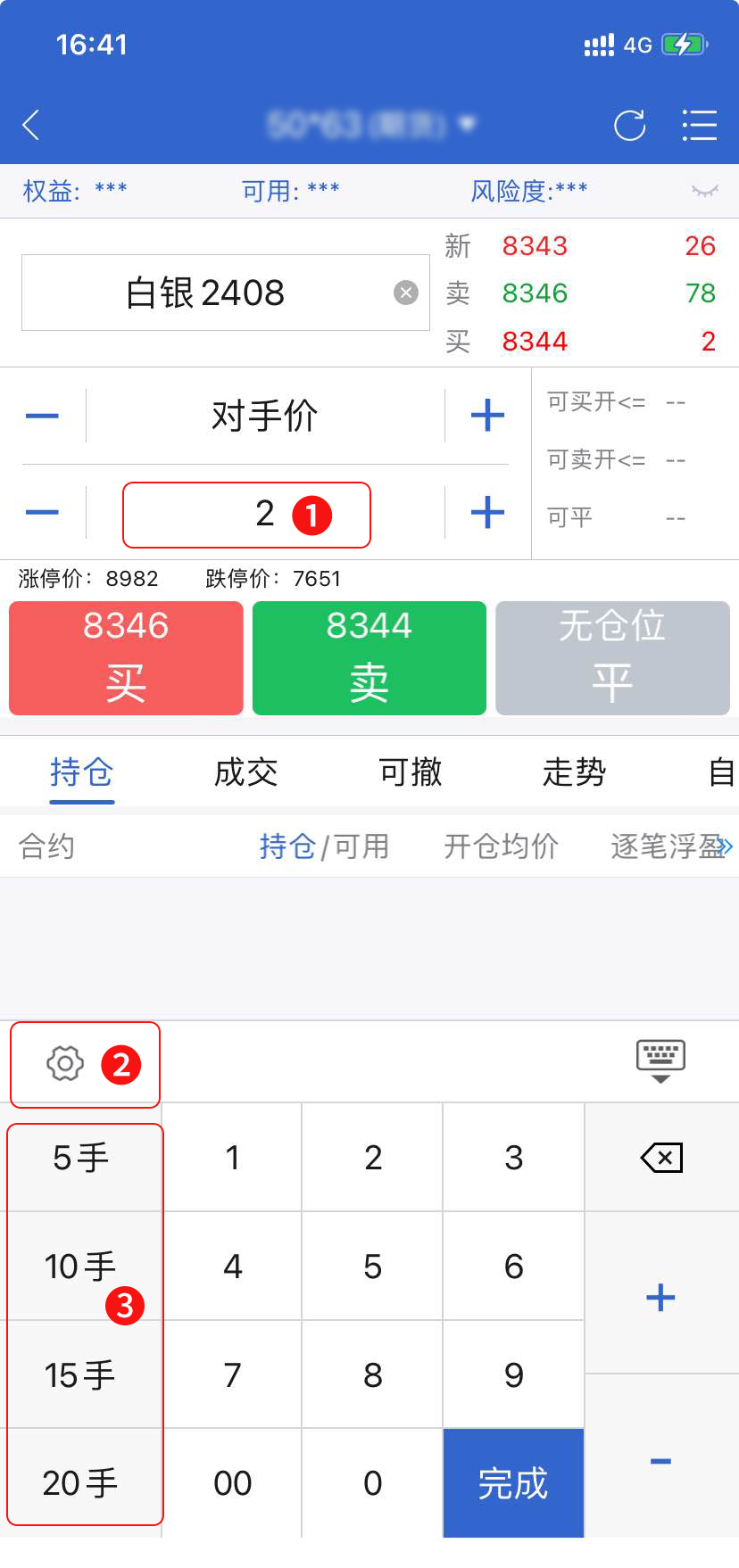Viewport: 739px width, 1568px height.
Task: Switch to the 成交 tab
Action: [x=245, y=772]
